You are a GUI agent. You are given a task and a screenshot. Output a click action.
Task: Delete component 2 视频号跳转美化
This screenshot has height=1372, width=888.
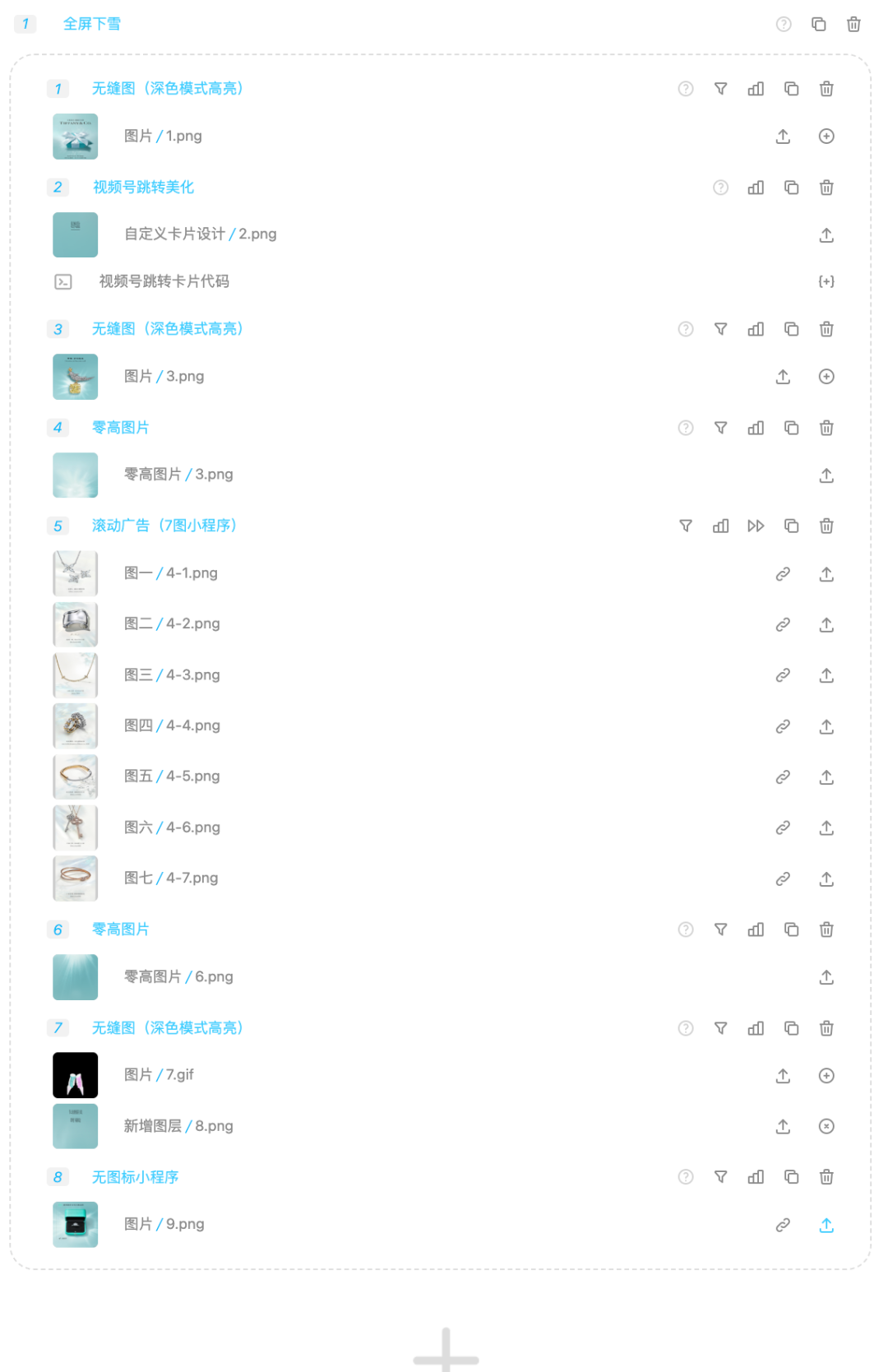pos(826,188)
